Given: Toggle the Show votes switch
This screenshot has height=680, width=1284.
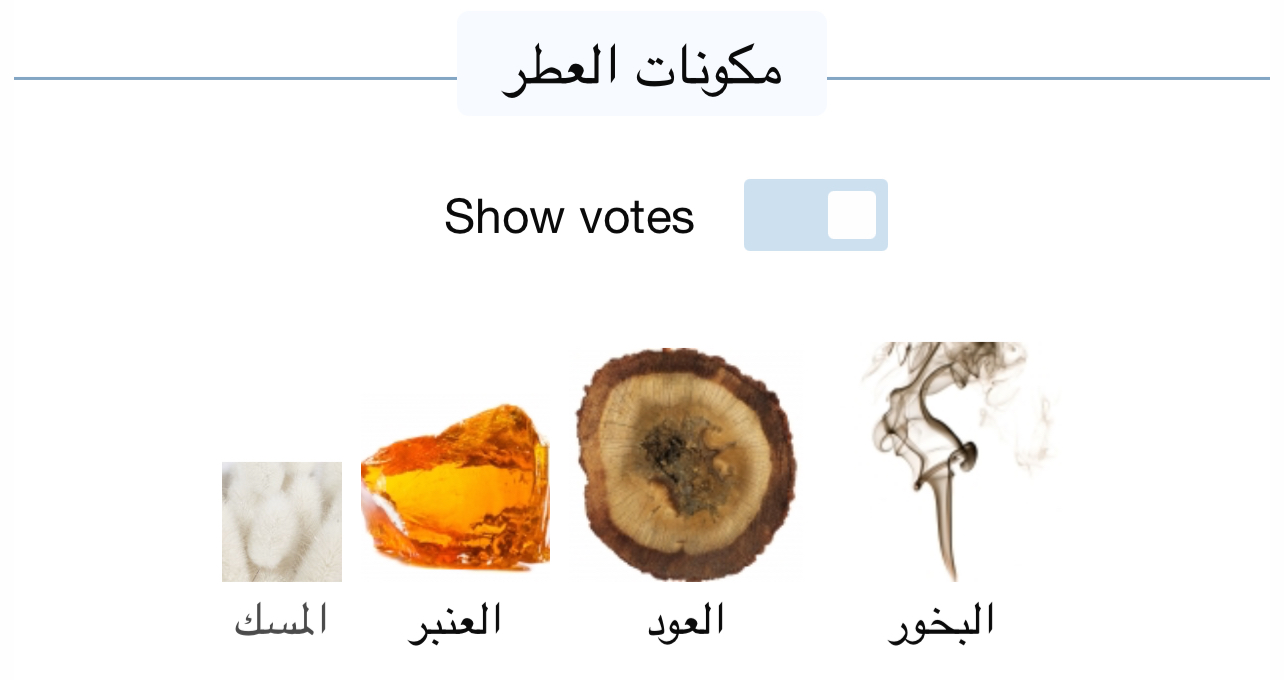Looking at the screenshot, I should pos(815,215).
